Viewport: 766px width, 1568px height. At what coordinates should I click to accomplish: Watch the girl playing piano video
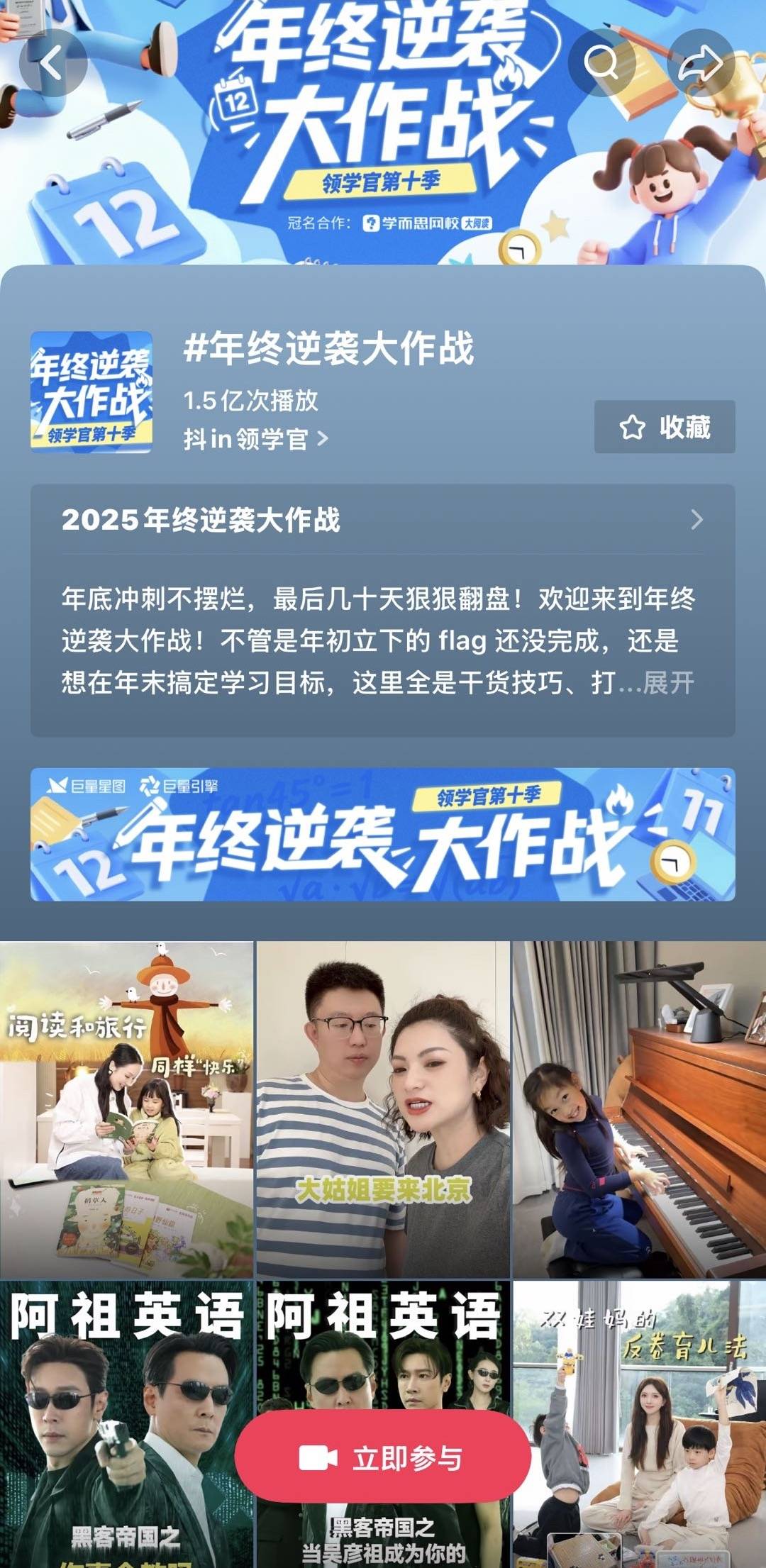(x=639, y=1108)
